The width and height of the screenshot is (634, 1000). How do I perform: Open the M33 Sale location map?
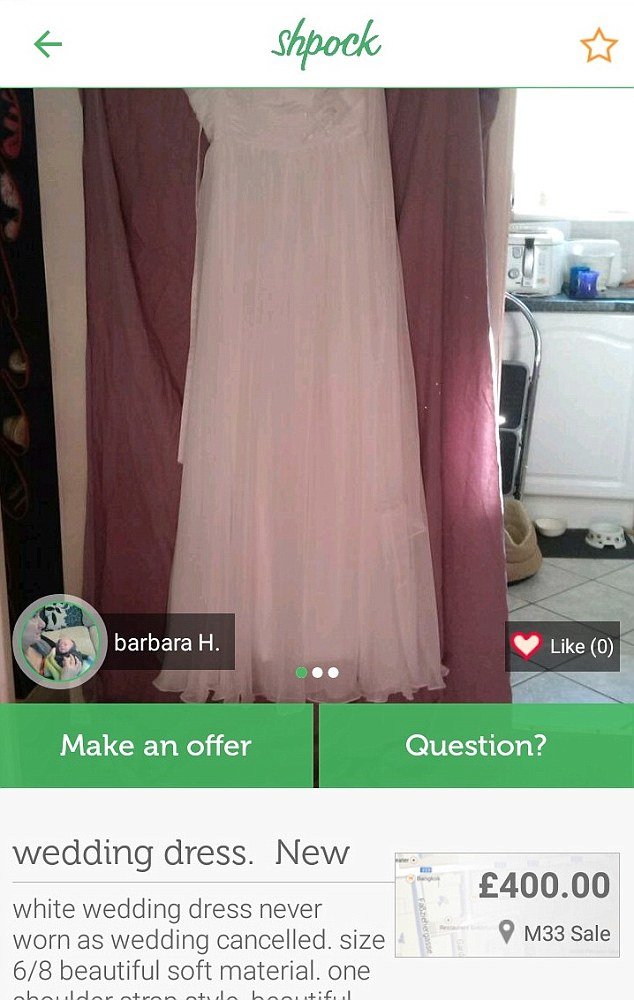[x=506, y=904]
